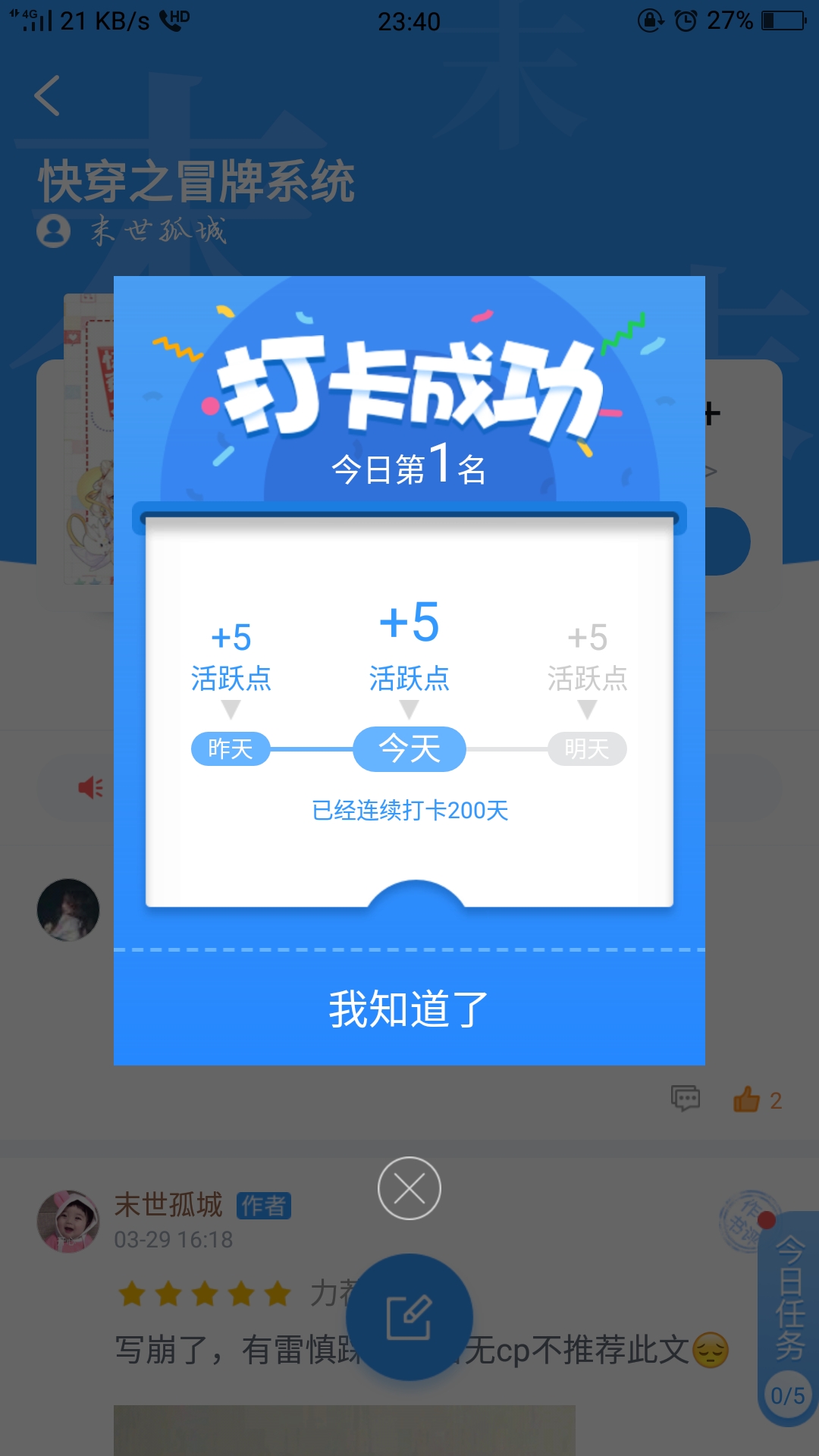The image size is (819, 1456).
Task: Open replies via the comment bubble icon
Action: [x=686, y=1098]
